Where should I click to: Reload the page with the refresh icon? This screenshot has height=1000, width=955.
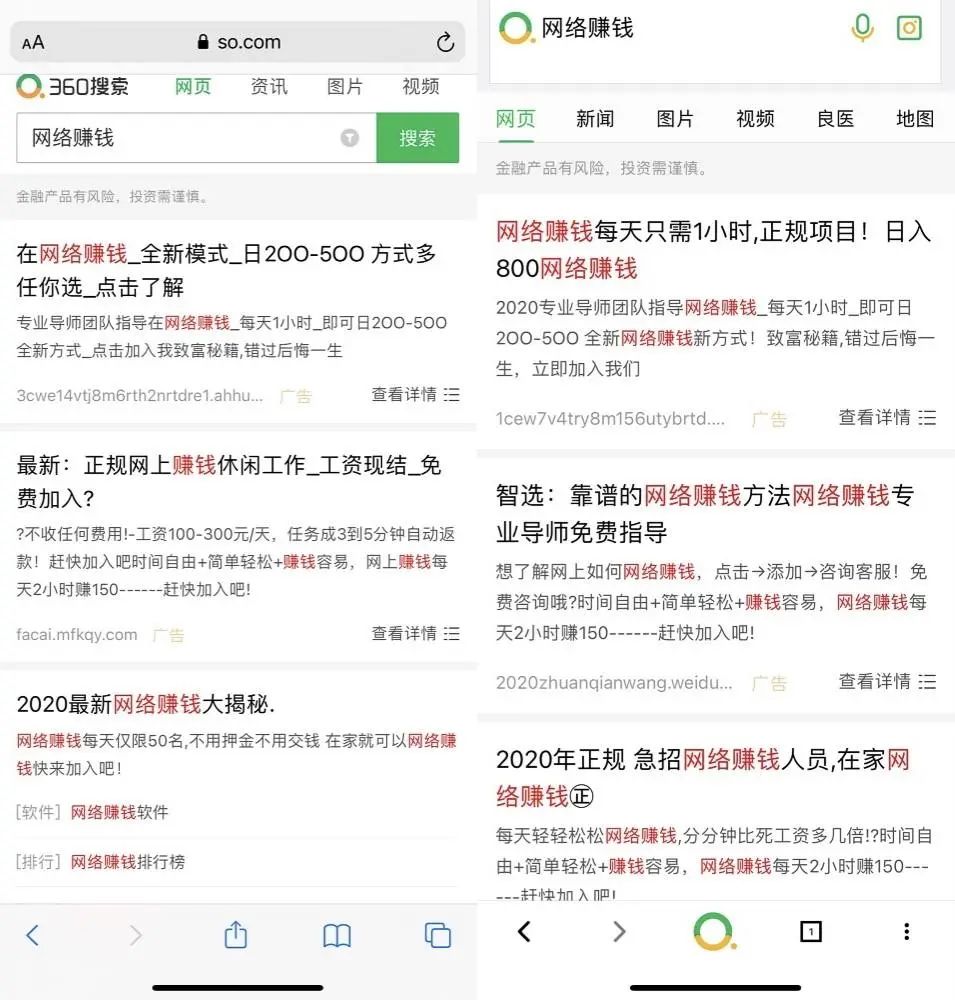click(x=444, y=42)
